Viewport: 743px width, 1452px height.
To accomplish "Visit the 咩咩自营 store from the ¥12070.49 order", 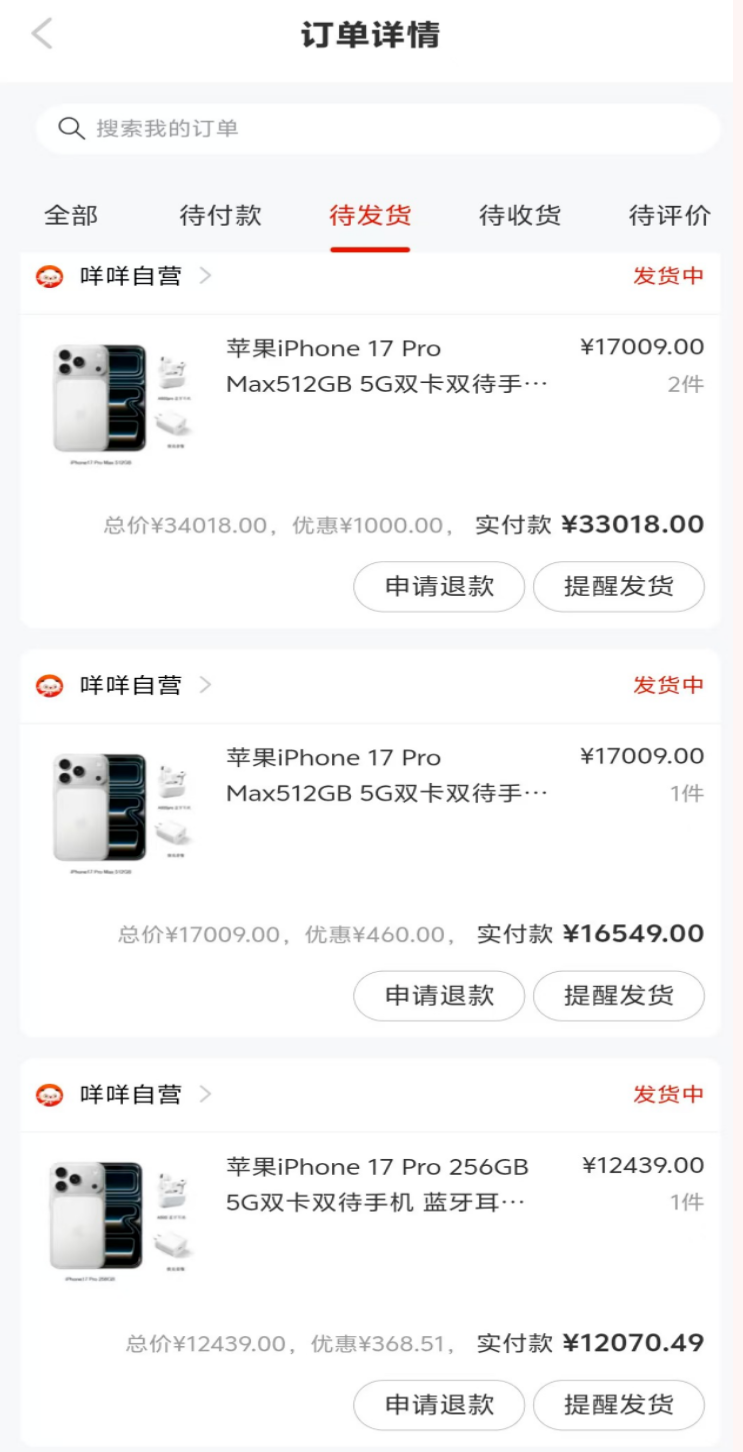I will [130, 1094].
